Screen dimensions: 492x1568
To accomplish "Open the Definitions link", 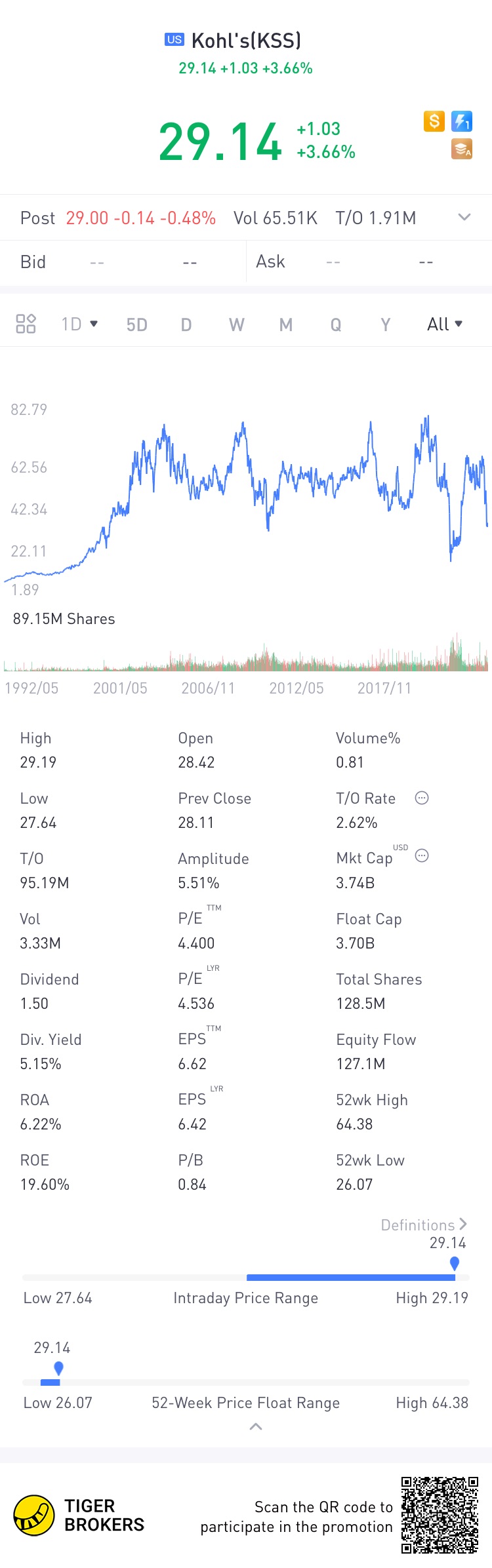I will pyautogui.click(x=424, y=1225).
